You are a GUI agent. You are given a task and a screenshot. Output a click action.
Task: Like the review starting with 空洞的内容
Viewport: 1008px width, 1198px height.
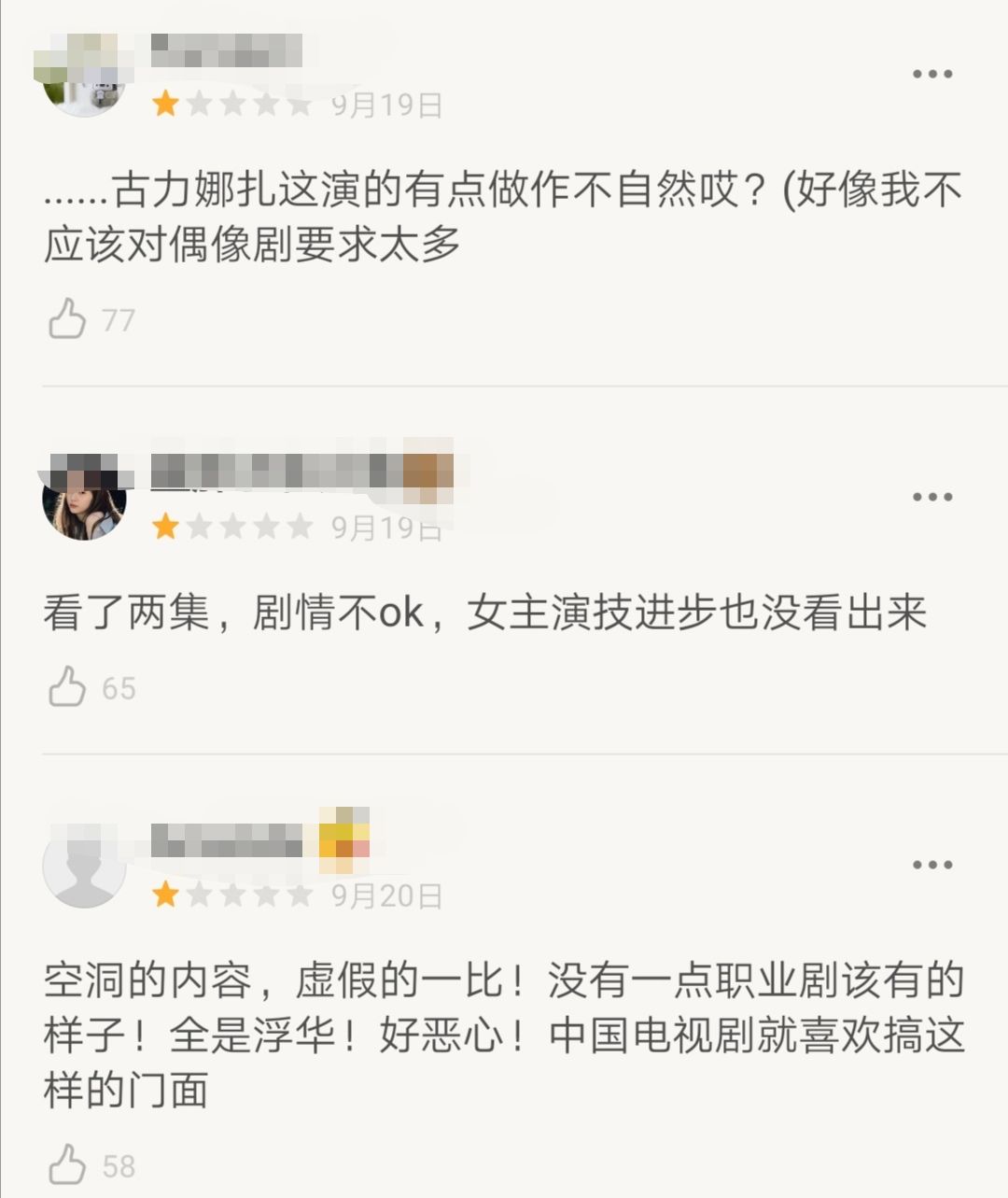point(67,1166)
